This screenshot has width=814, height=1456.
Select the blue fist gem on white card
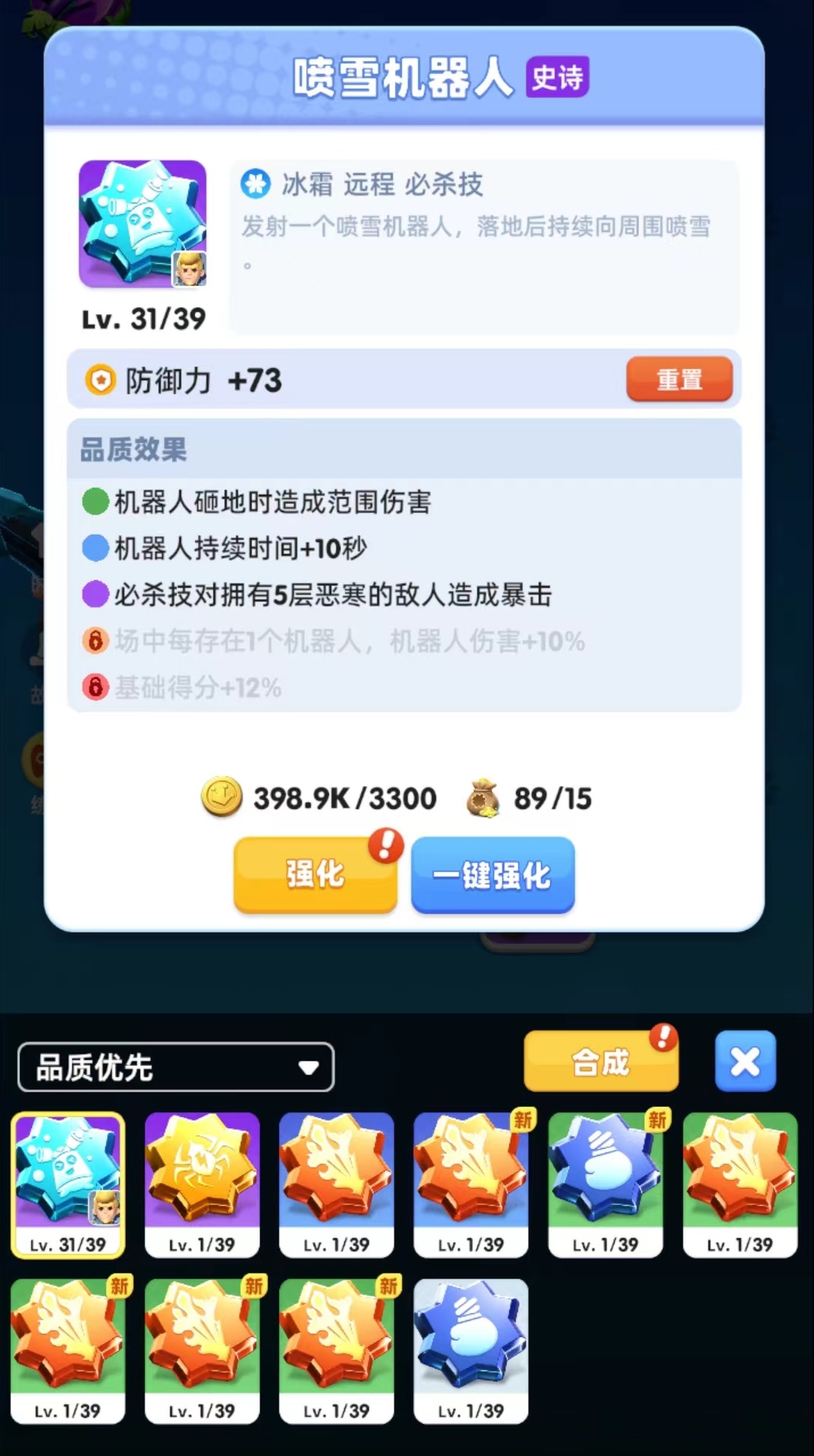coord(470,1350)
